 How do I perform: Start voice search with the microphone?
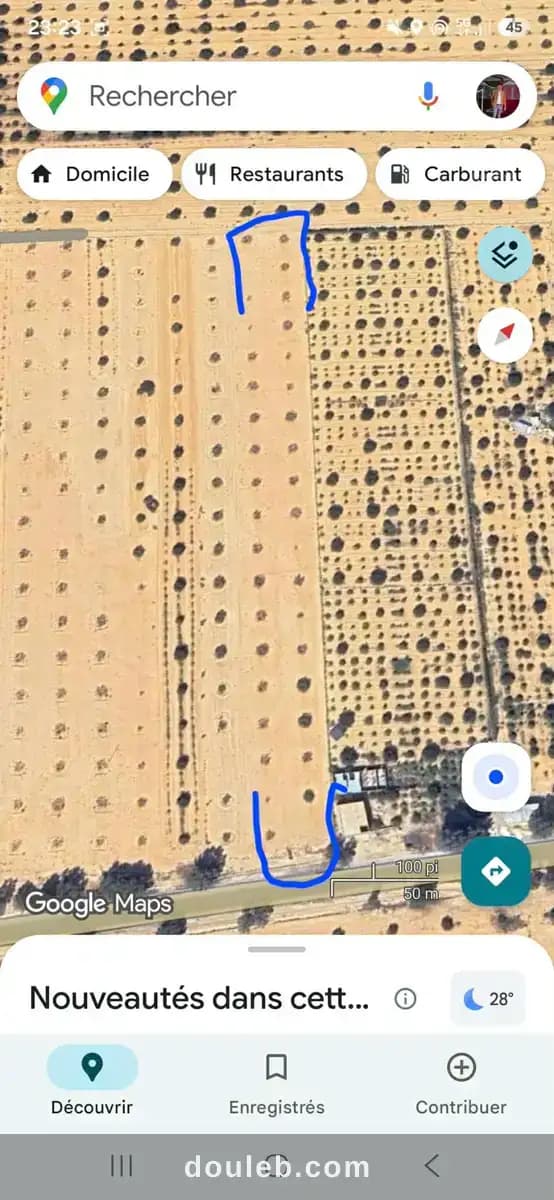coord(428,96)
